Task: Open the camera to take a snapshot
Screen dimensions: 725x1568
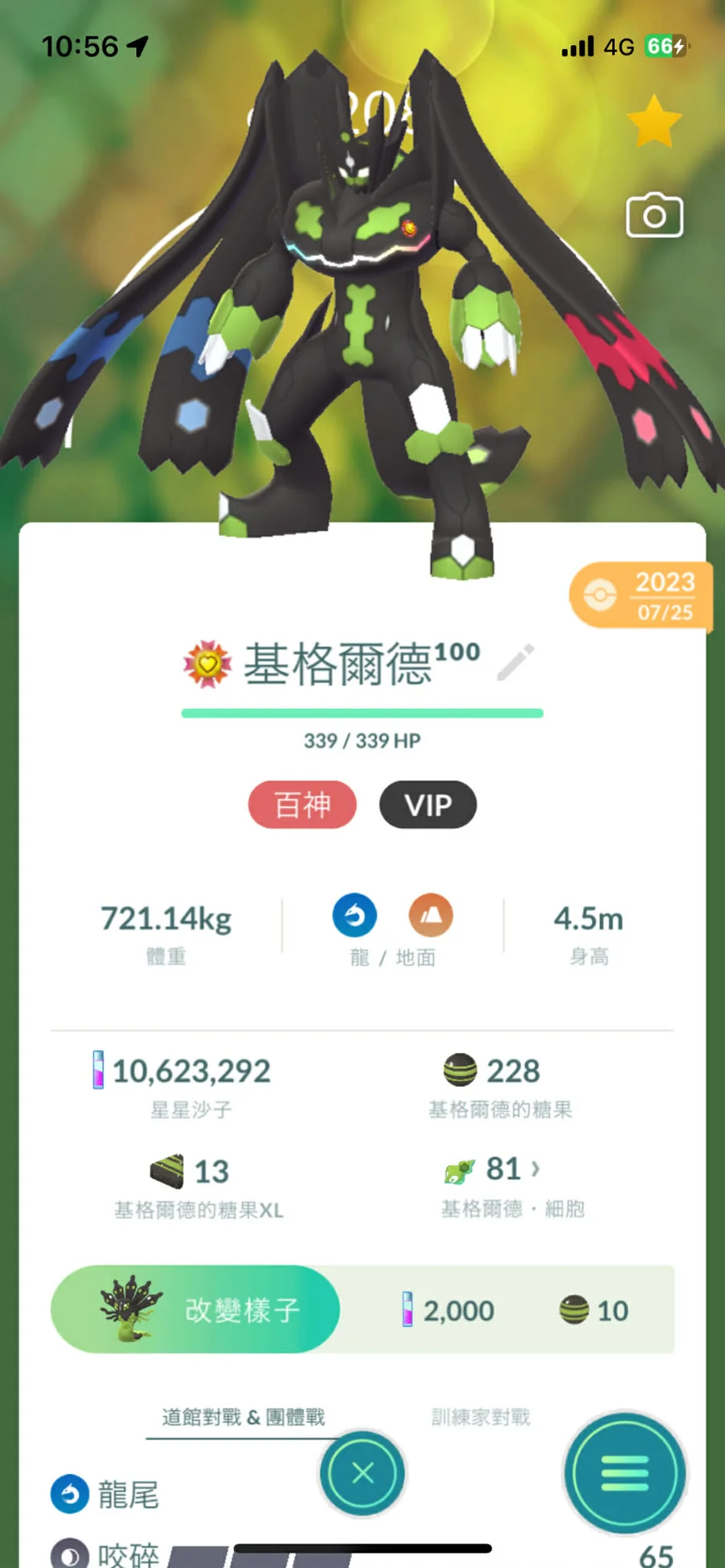Action: coord(654,216)
